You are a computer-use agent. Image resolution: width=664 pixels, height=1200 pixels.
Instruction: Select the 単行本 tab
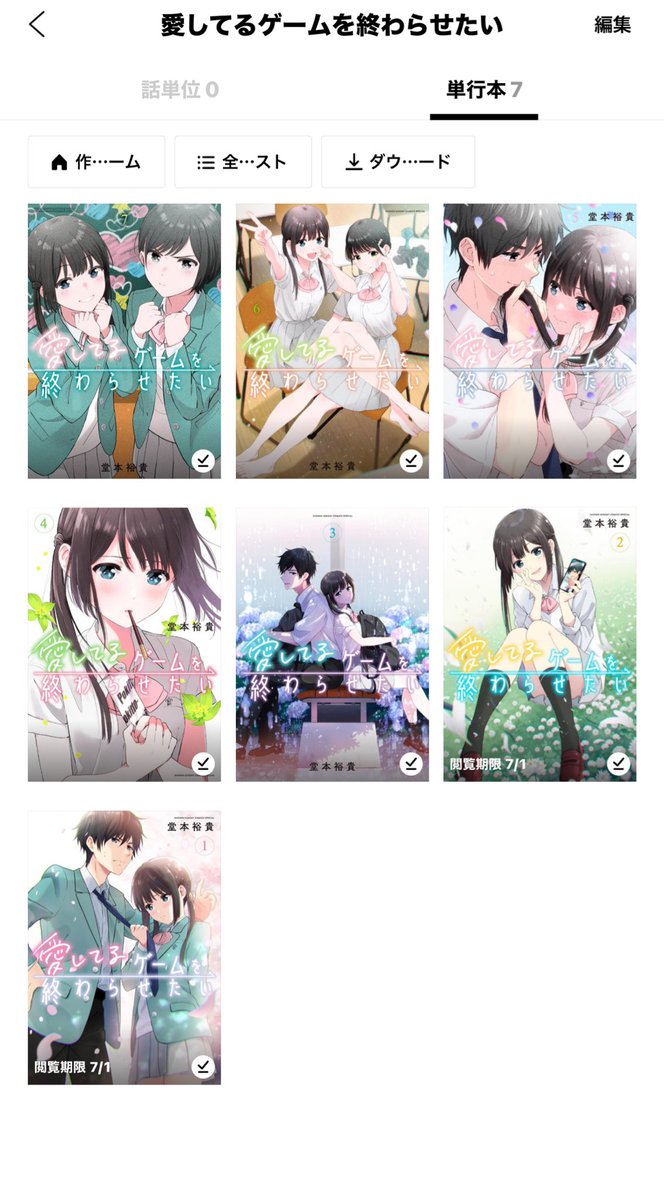coord(484,90)
